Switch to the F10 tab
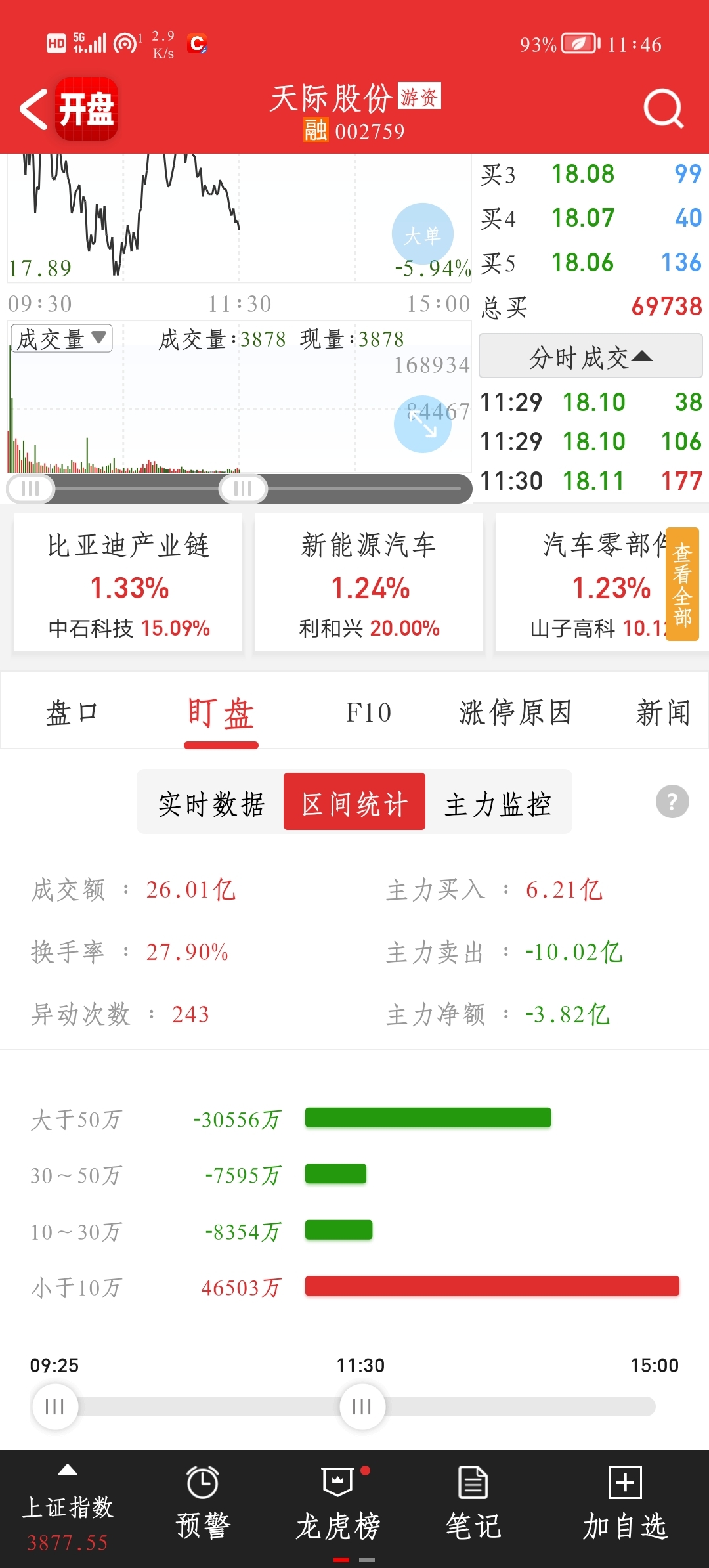 (x=368, y=712)
